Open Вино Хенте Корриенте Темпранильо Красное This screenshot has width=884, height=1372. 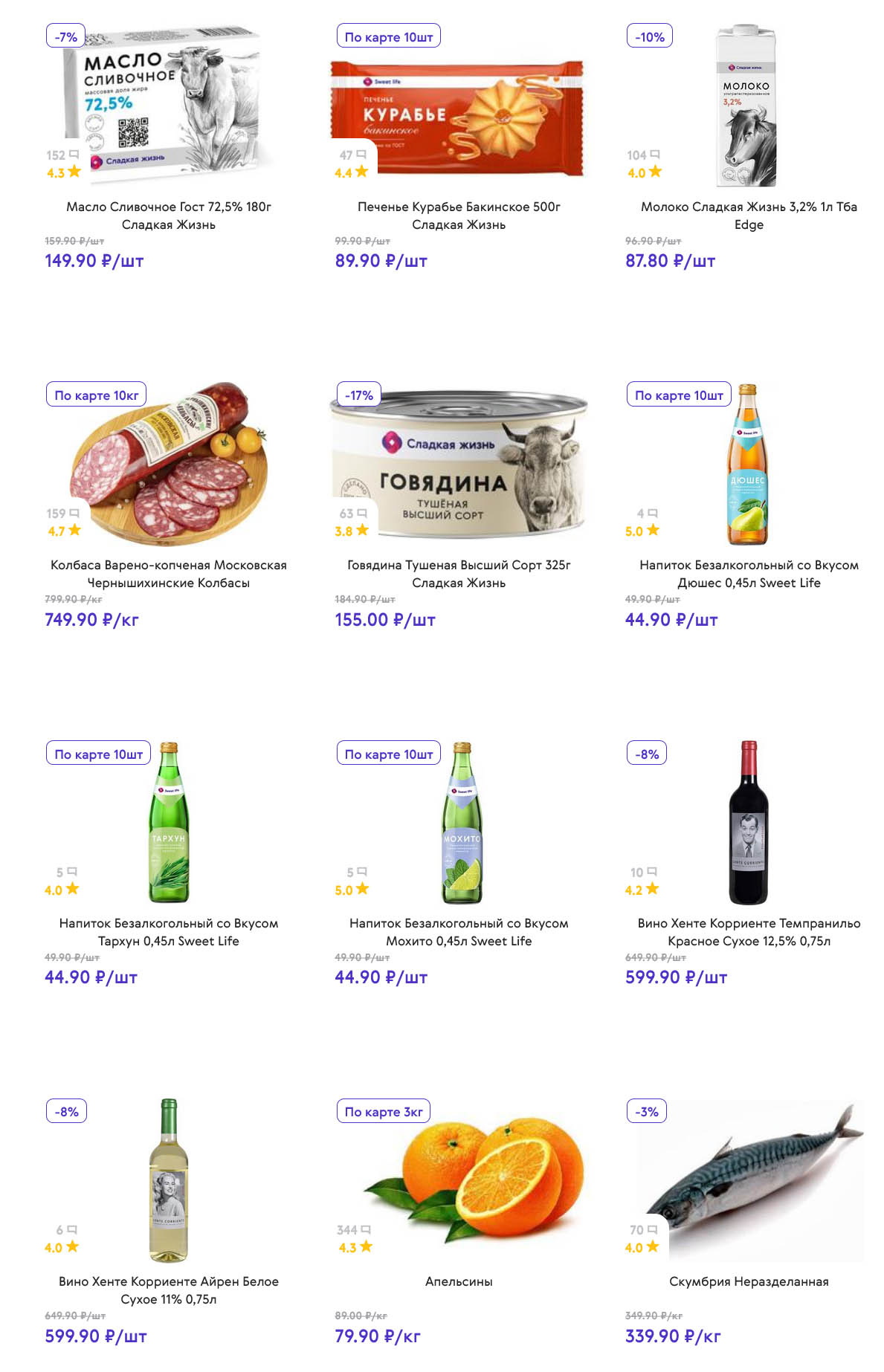(x=749, y=931)
